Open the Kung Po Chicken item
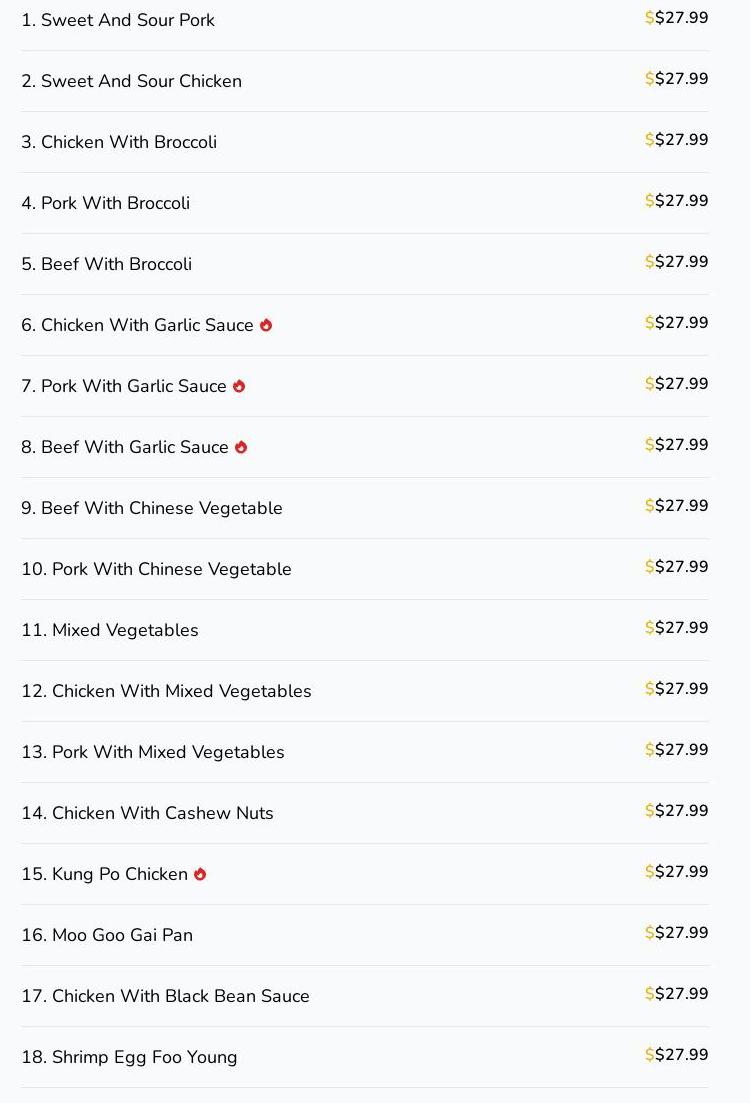This screenshot has height=1103, width=750. 105,874
